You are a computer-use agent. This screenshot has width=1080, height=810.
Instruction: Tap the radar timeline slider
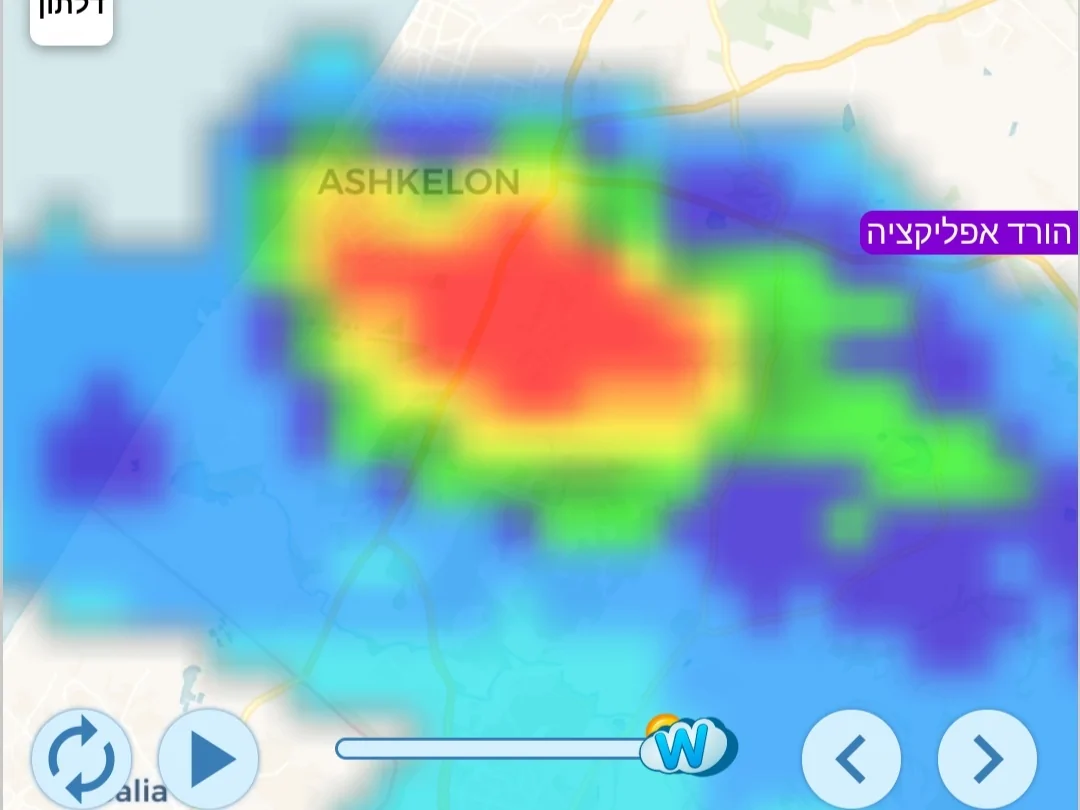coord(490,749)
